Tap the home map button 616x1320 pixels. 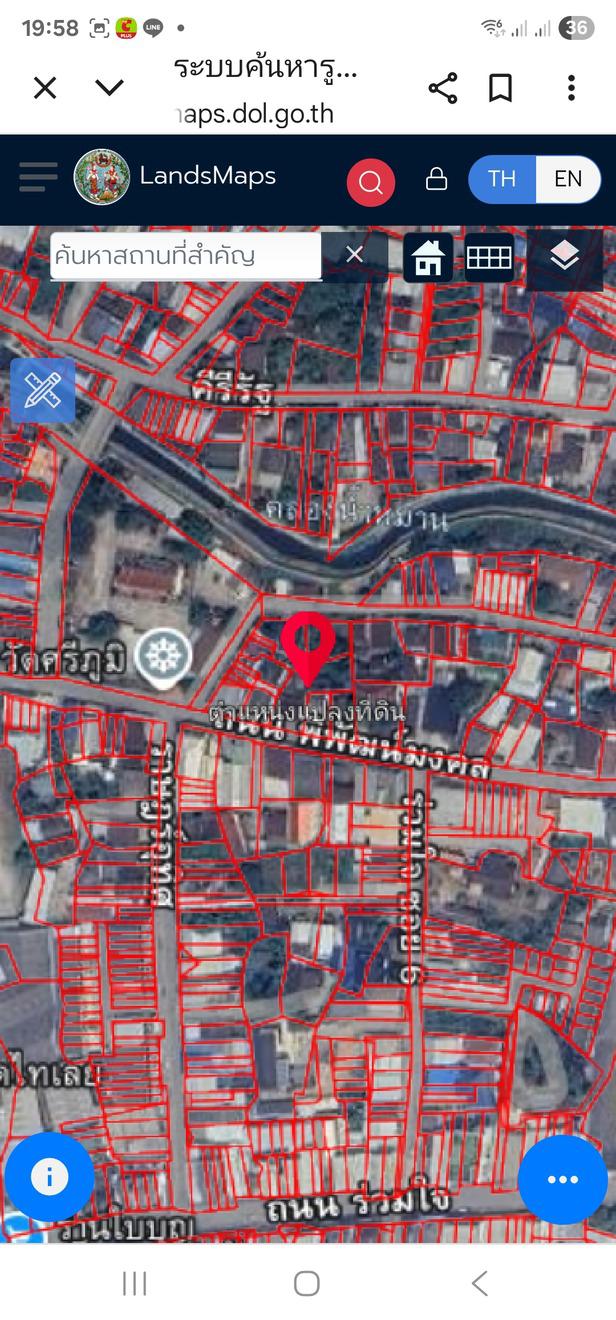tap(428, 258)
